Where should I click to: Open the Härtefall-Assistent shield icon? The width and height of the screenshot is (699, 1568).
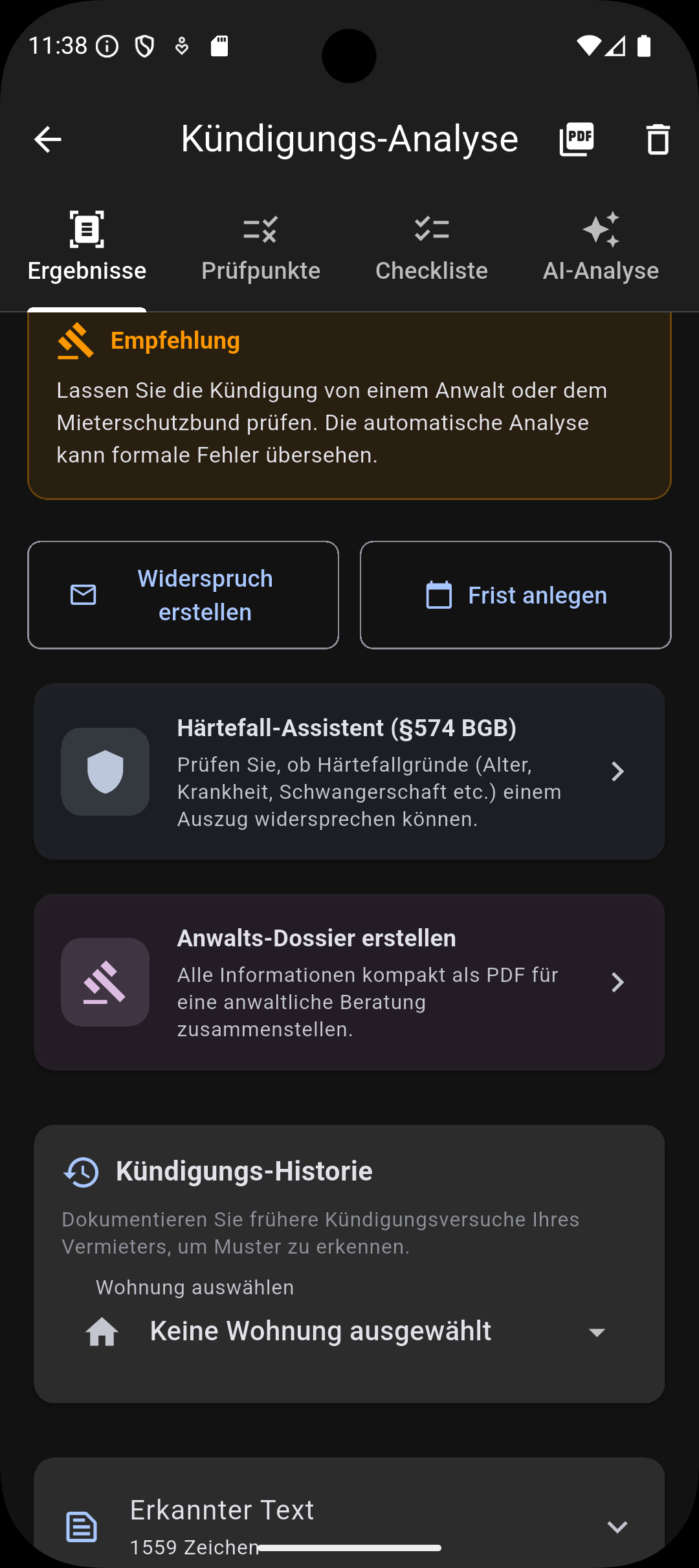tap(105, 771)
